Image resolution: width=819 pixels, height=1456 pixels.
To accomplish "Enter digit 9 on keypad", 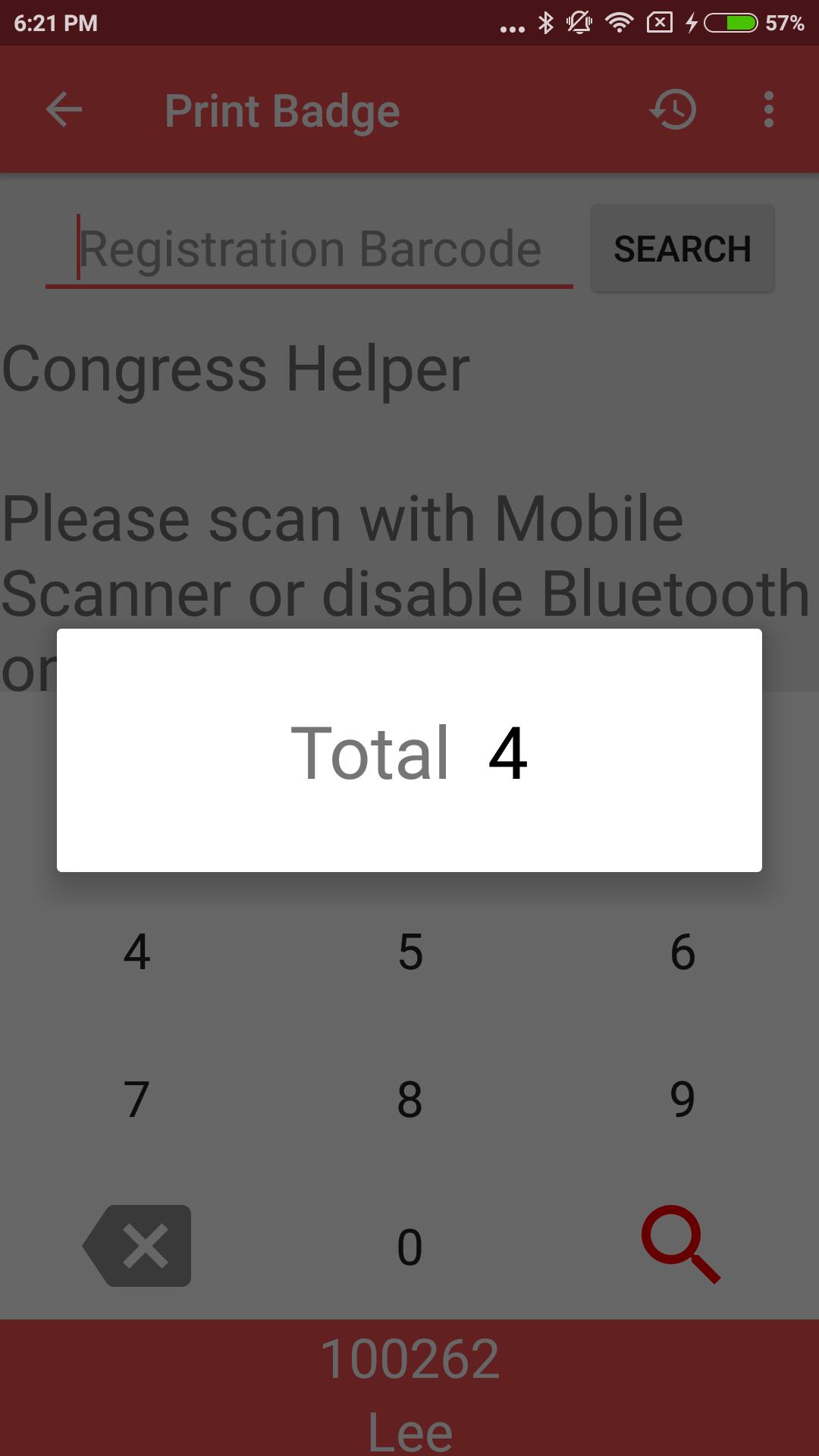I will (682, 1100).
